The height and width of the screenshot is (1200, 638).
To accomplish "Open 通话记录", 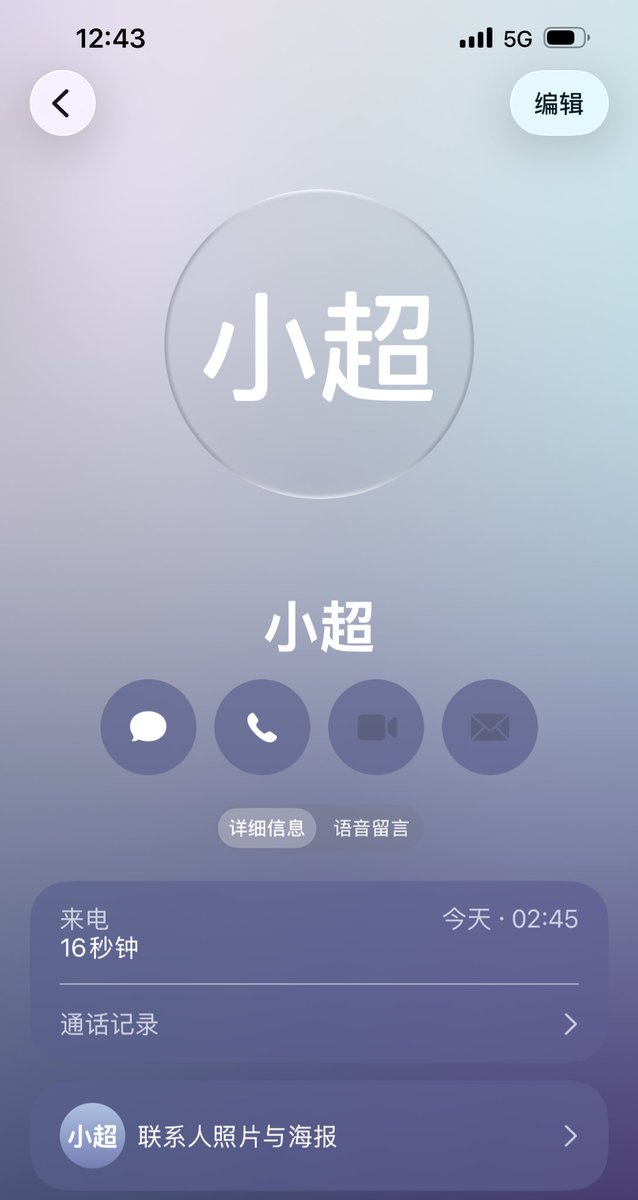I will (x=319, y=1024).
